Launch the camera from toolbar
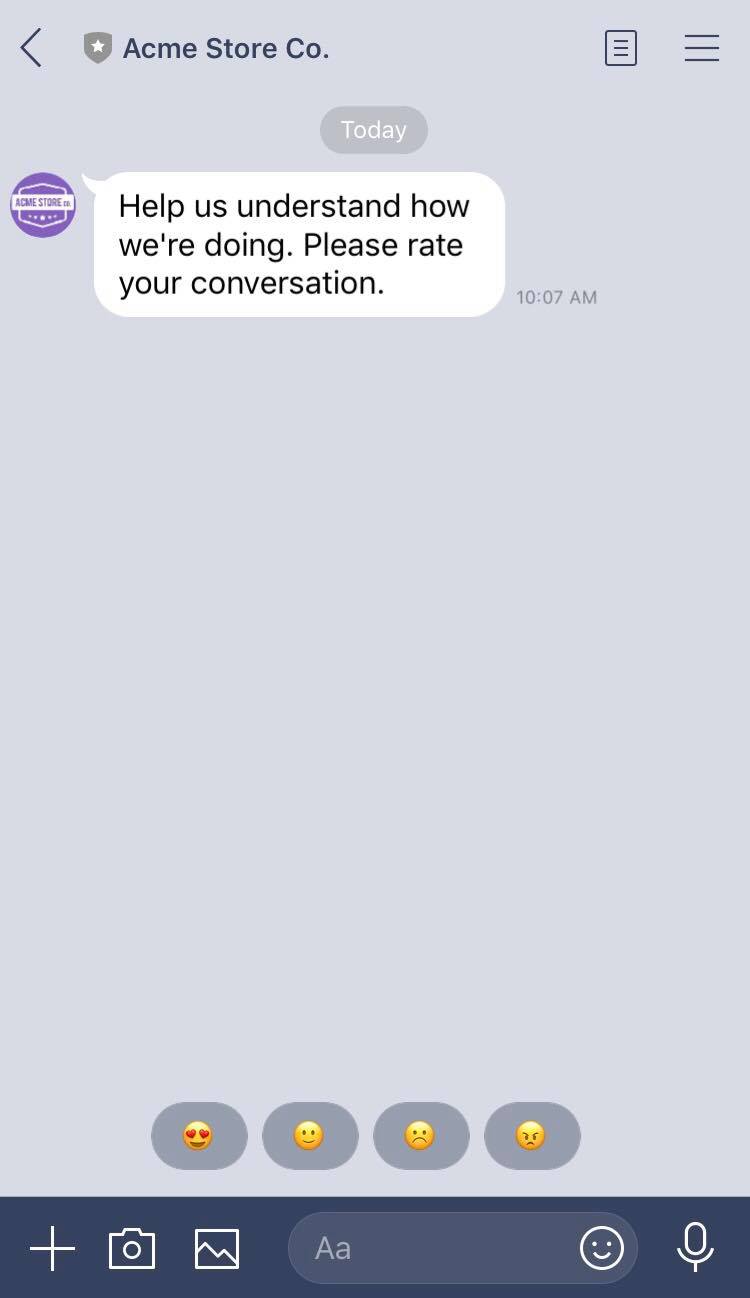Image resolution: width=750 pixels, height=1298 pixels. [x=132, y=1248]
